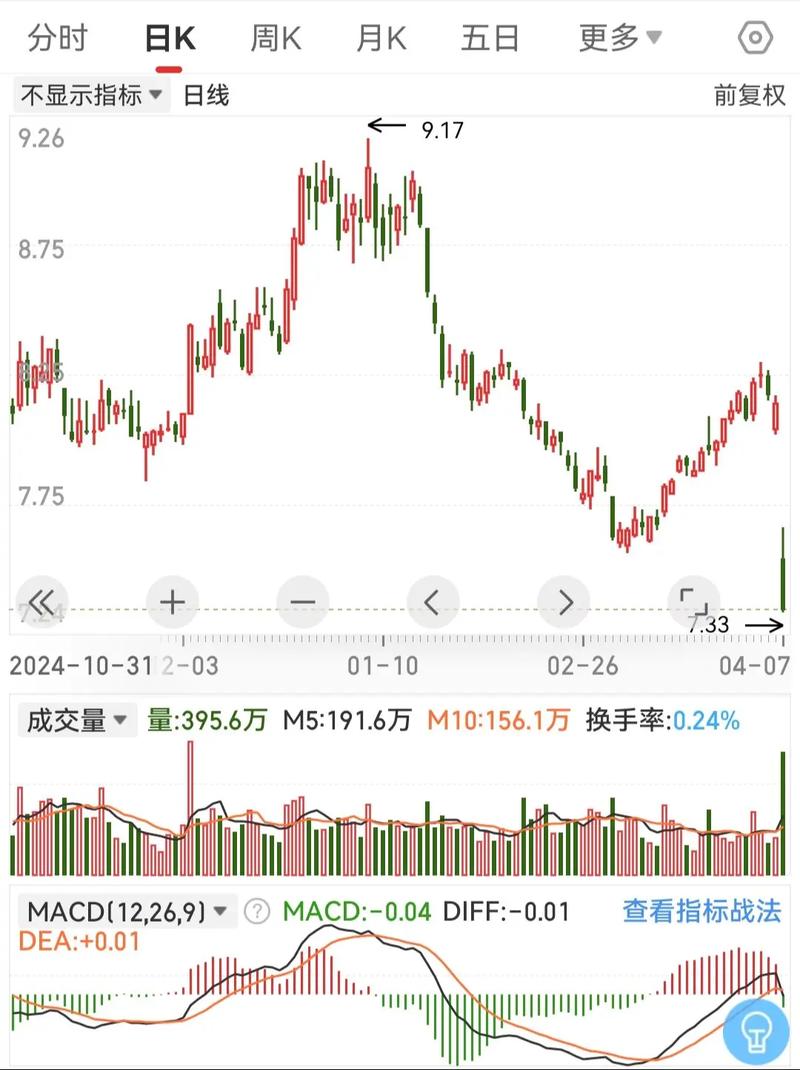Switch to the 月K monthly tab

click(381, 36)
